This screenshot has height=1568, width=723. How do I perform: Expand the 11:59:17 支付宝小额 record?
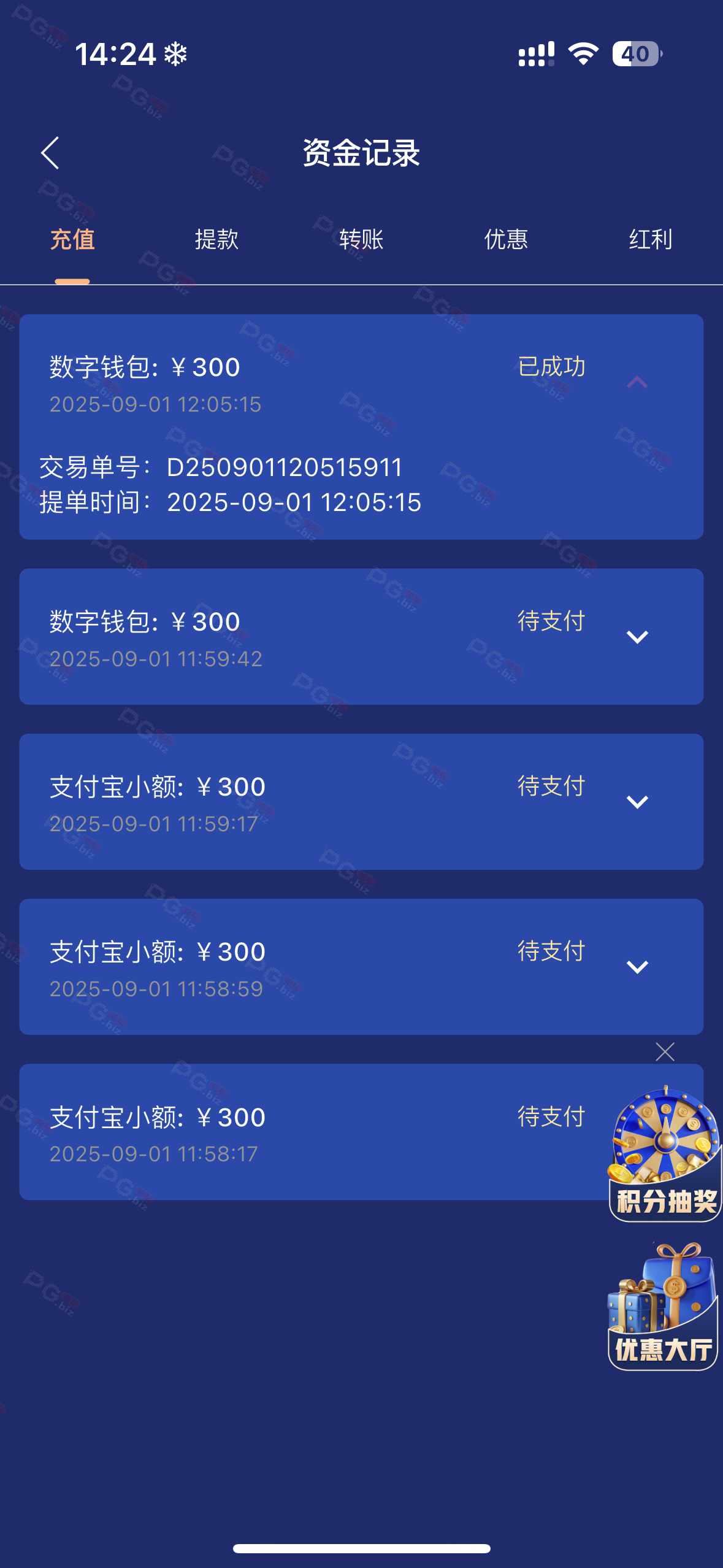coord(637,802)
